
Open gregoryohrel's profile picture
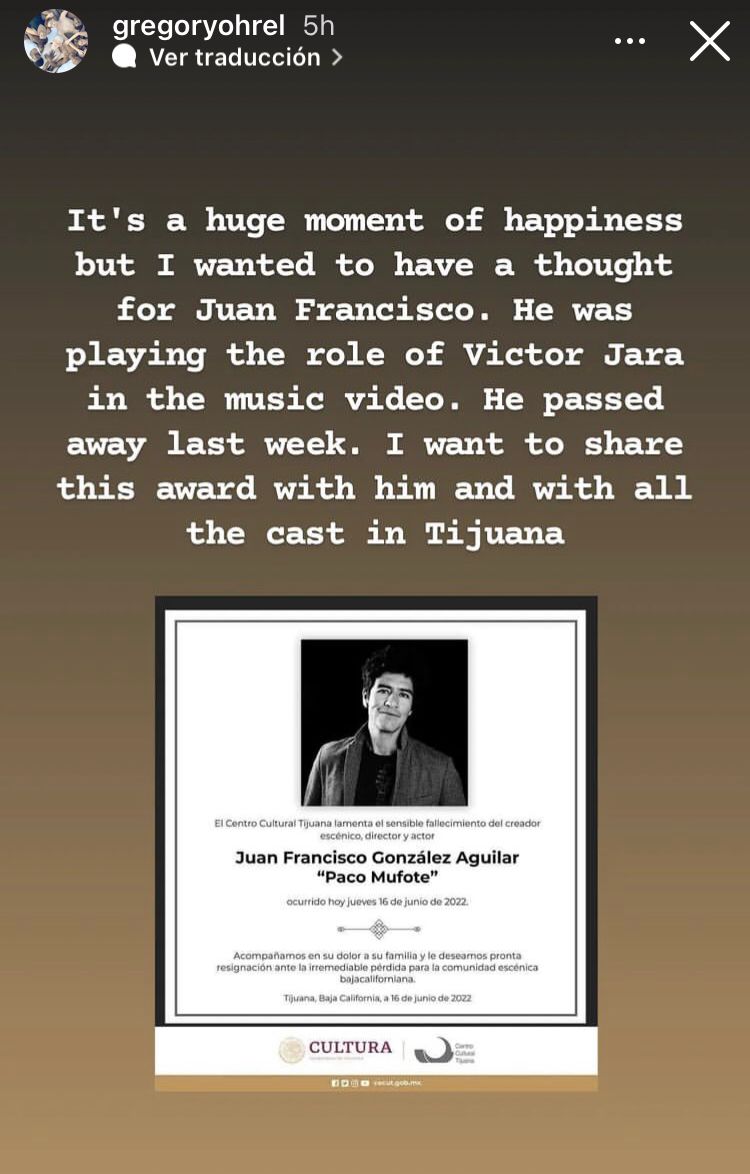pyautogui.click(x=56, y=41)
